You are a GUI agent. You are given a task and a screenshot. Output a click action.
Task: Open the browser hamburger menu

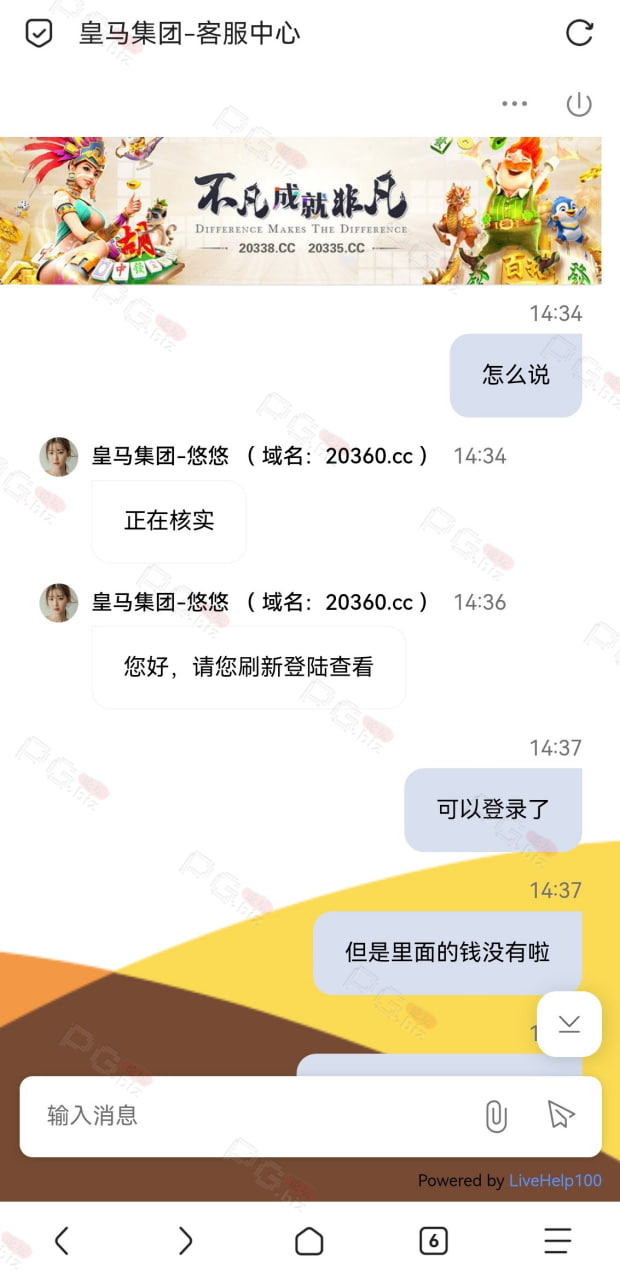pos(558,1241)
